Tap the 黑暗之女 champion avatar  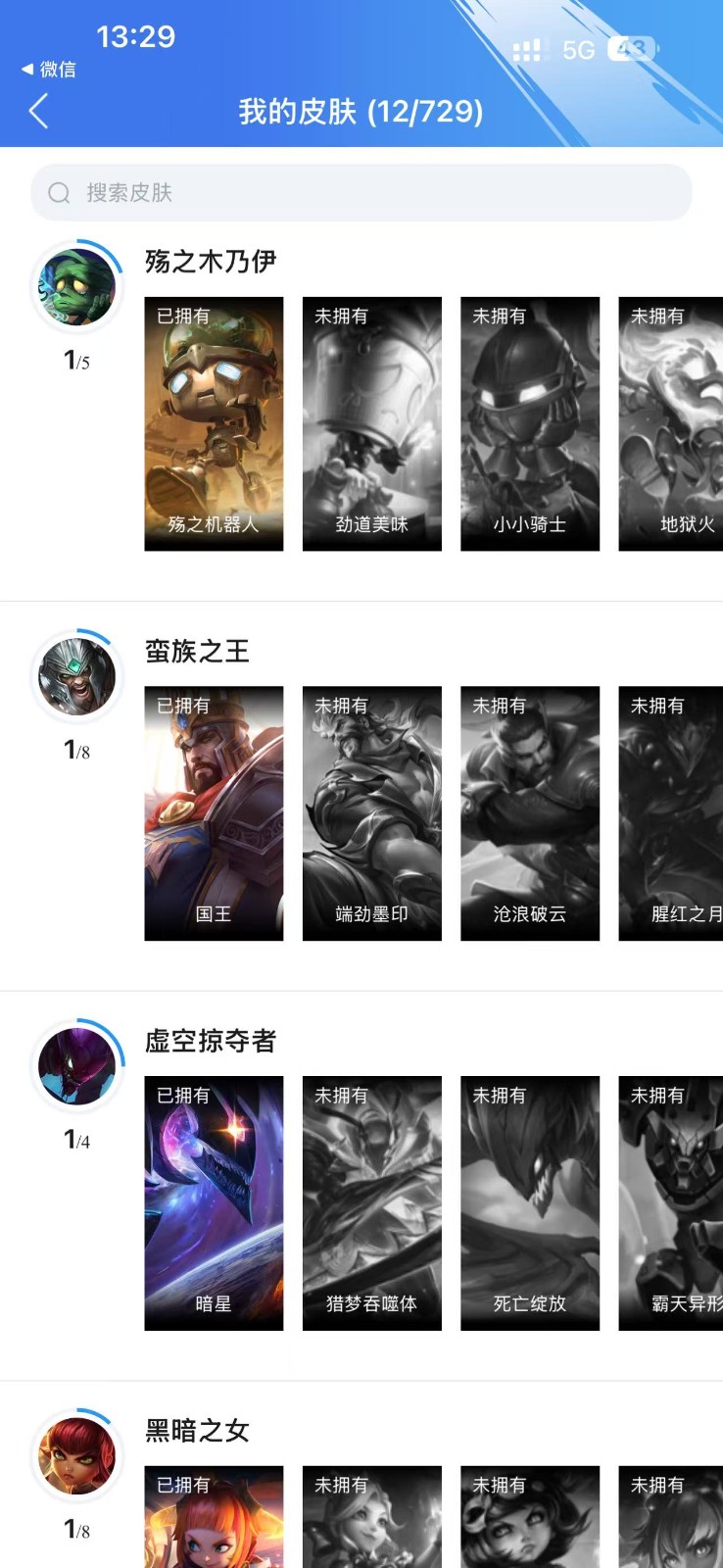coord(76,1455)
